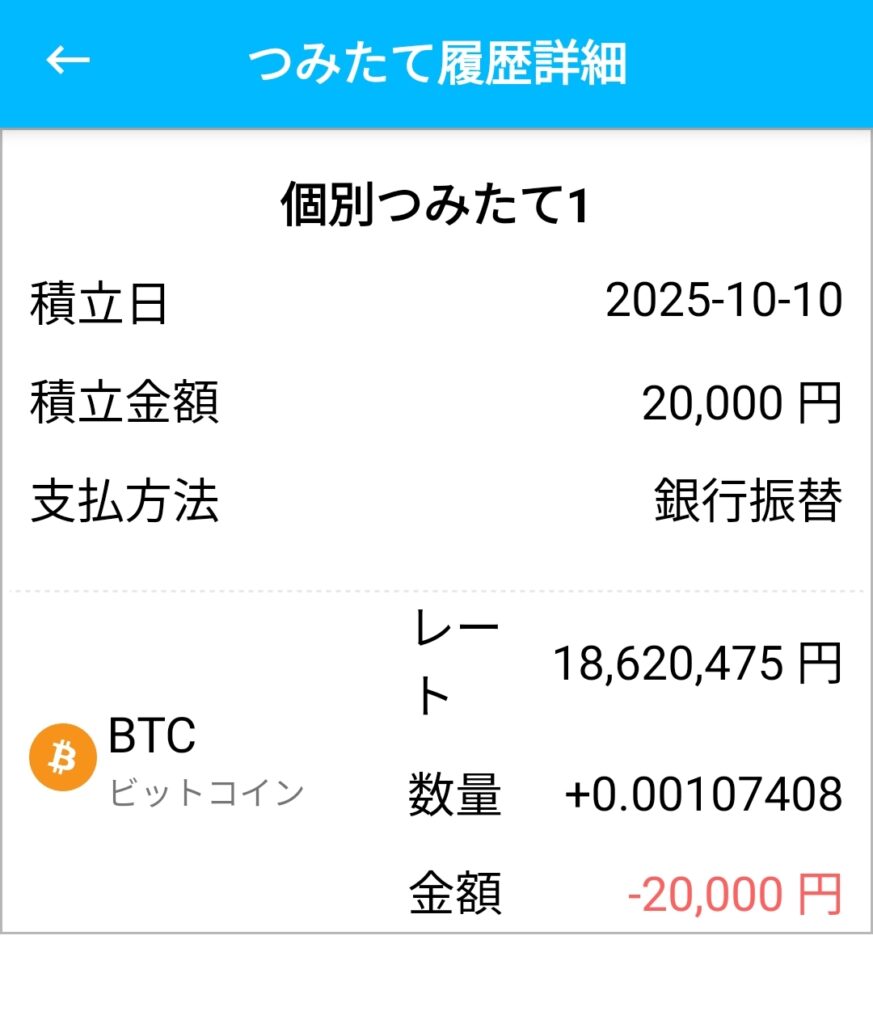Expand the BTC transaction details row
The height and width of the screenshot is (1024, 873).
tap(436, 760)
